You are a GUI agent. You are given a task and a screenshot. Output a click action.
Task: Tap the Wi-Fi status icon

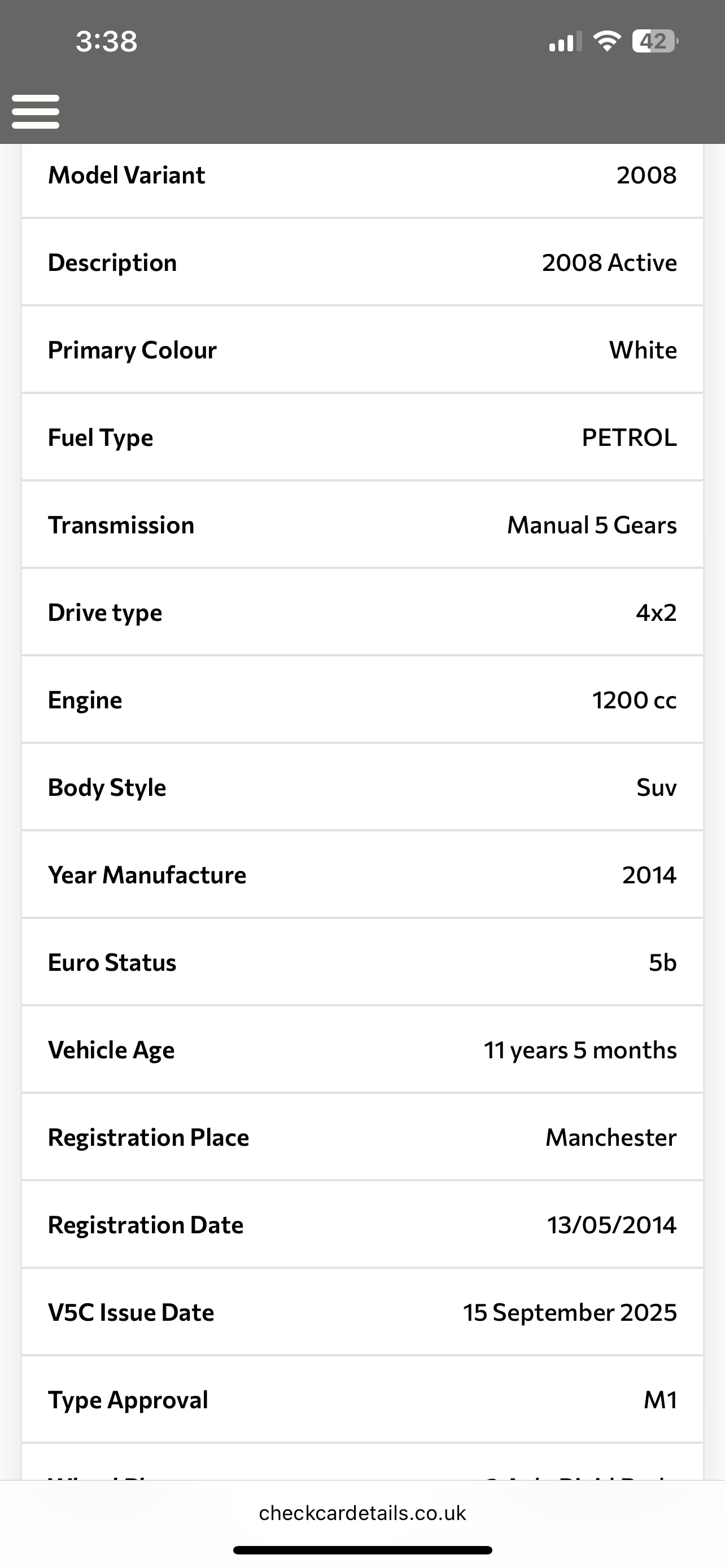pyautogui.click(x=606, y=41)
